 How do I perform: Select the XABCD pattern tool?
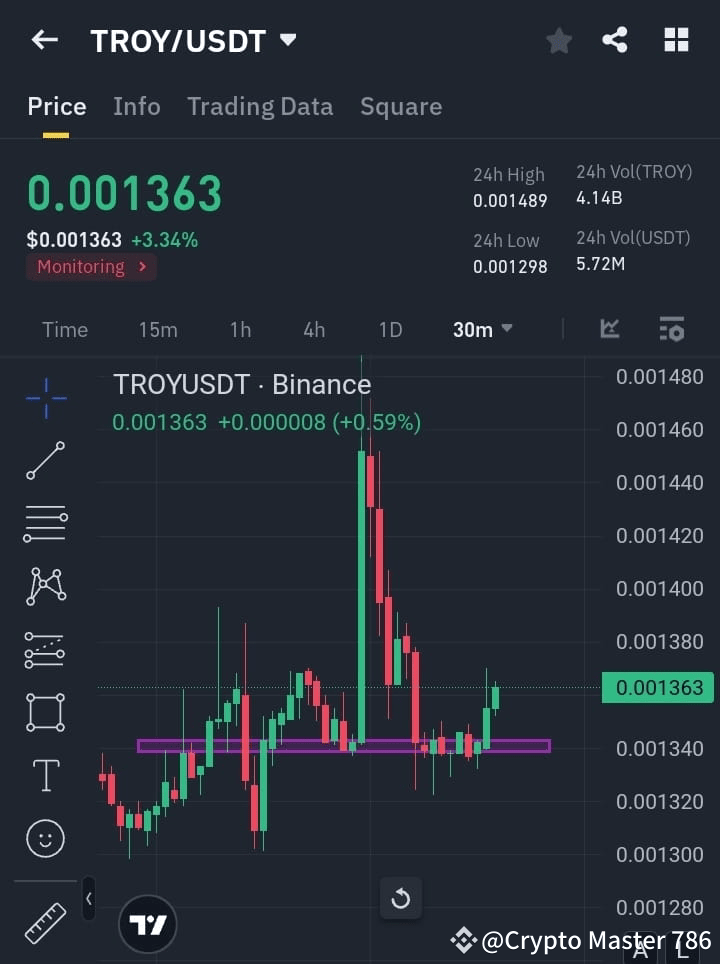[x=45, y=587]
